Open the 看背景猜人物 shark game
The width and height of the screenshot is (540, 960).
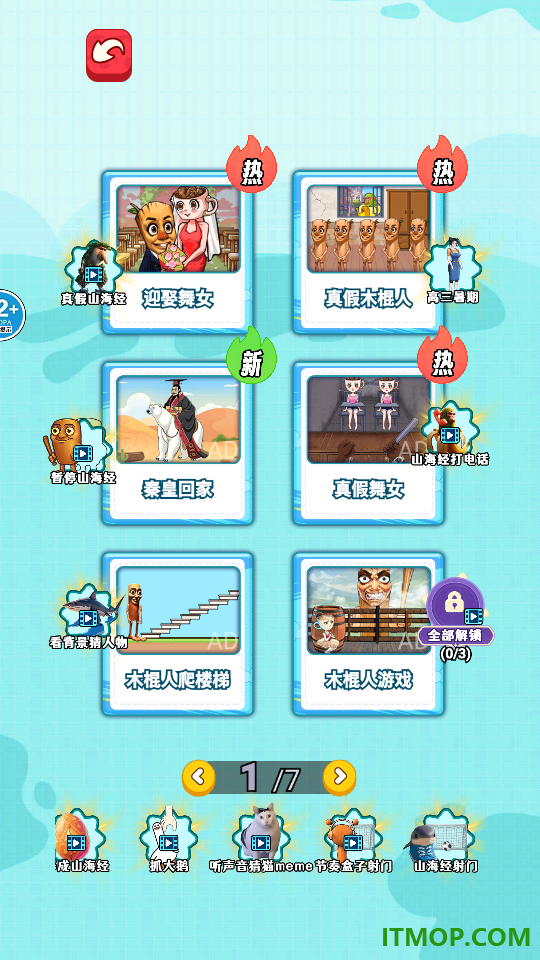[x=89, y=617]
